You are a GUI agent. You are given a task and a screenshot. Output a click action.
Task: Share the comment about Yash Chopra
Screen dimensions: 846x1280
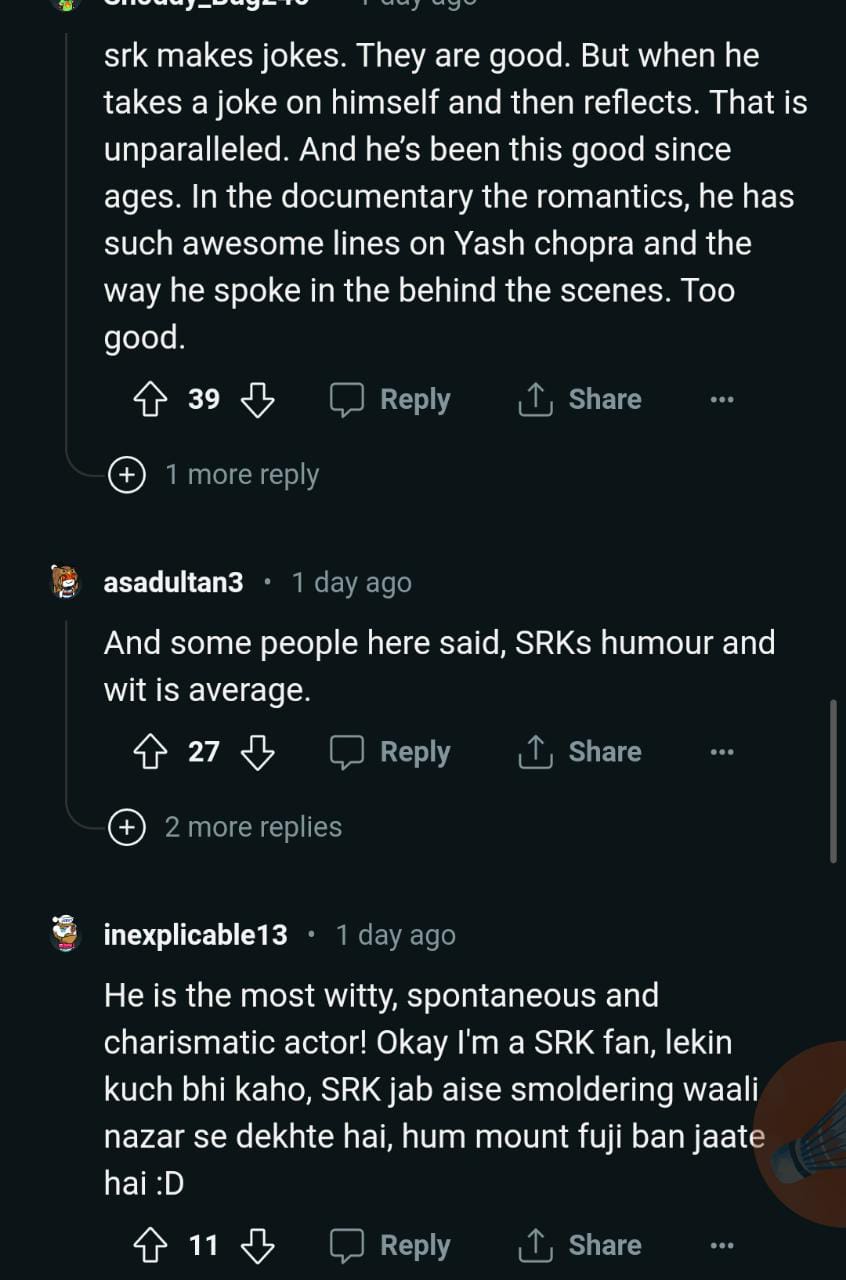[580, 400]
